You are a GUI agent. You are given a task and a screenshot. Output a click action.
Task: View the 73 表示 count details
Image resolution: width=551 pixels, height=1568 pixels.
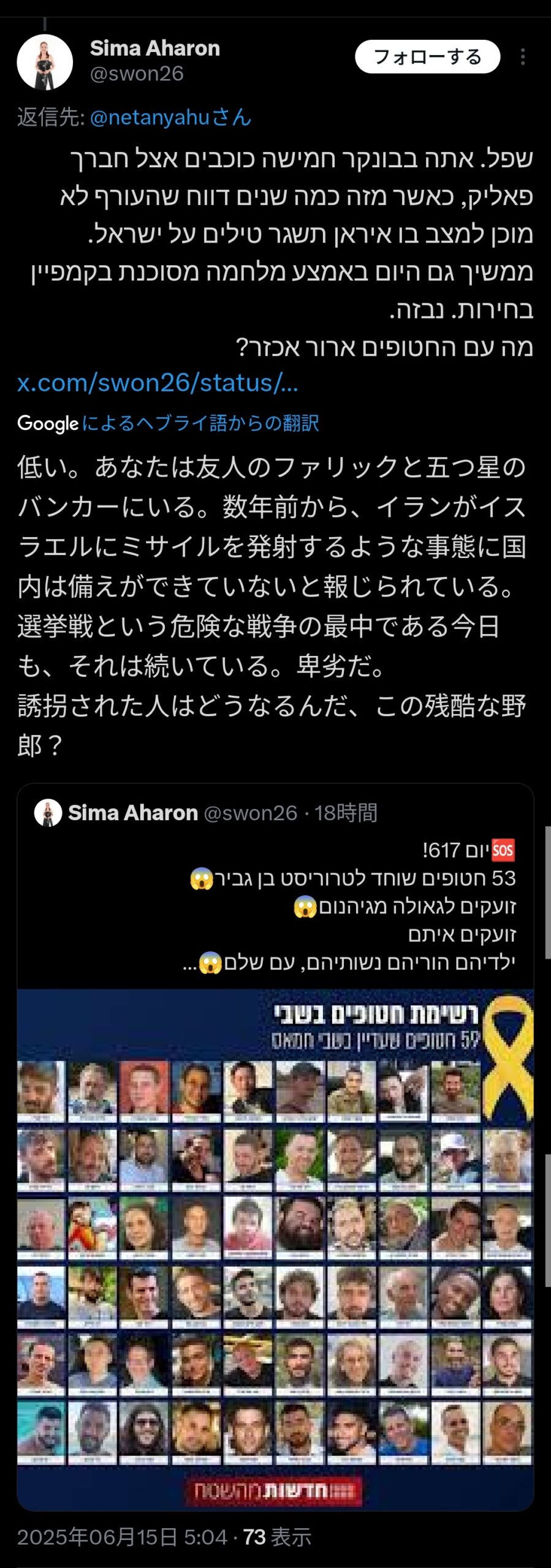(277, 1537)
